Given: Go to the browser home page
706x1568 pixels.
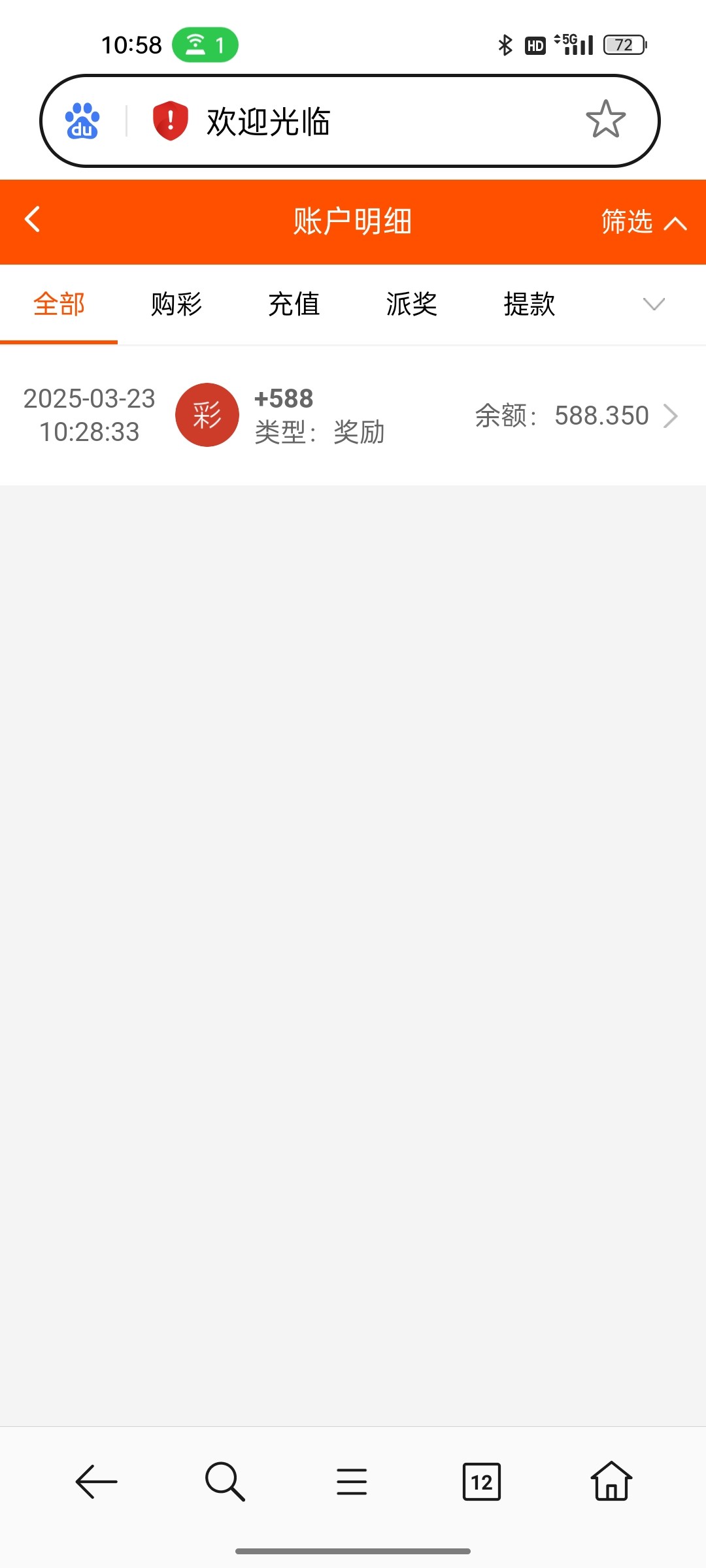Looking at the screenshot, I should (x=611, y=1482).
